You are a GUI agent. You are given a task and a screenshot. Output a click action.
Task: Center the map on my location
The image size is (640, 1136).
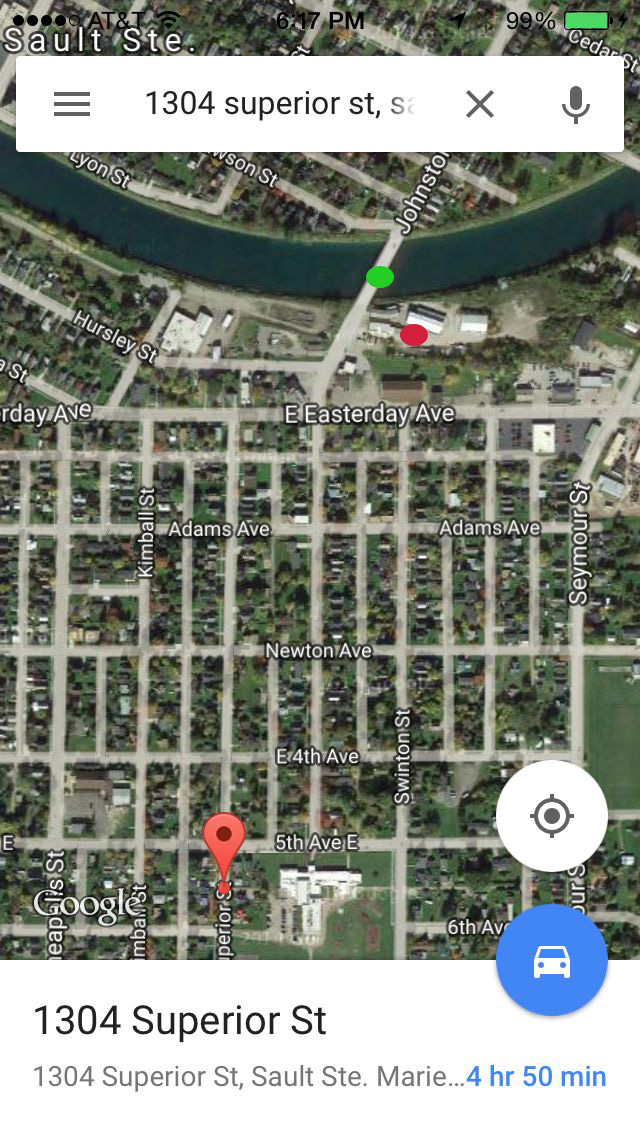[x=552, y=816]
